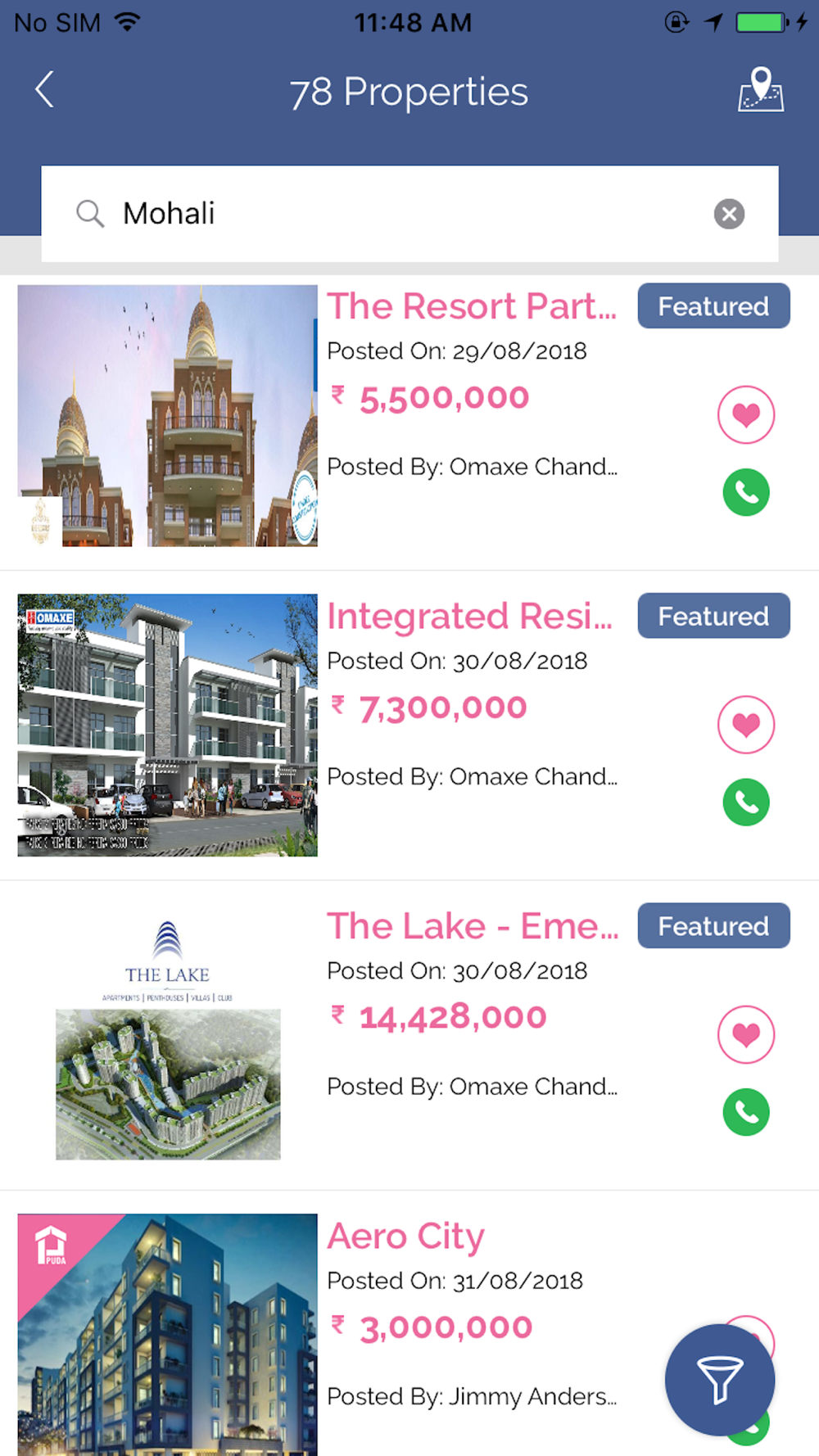819x1456 pixels.
Task: Call about The Lake - Eme... property
Action: [746, 1112]
